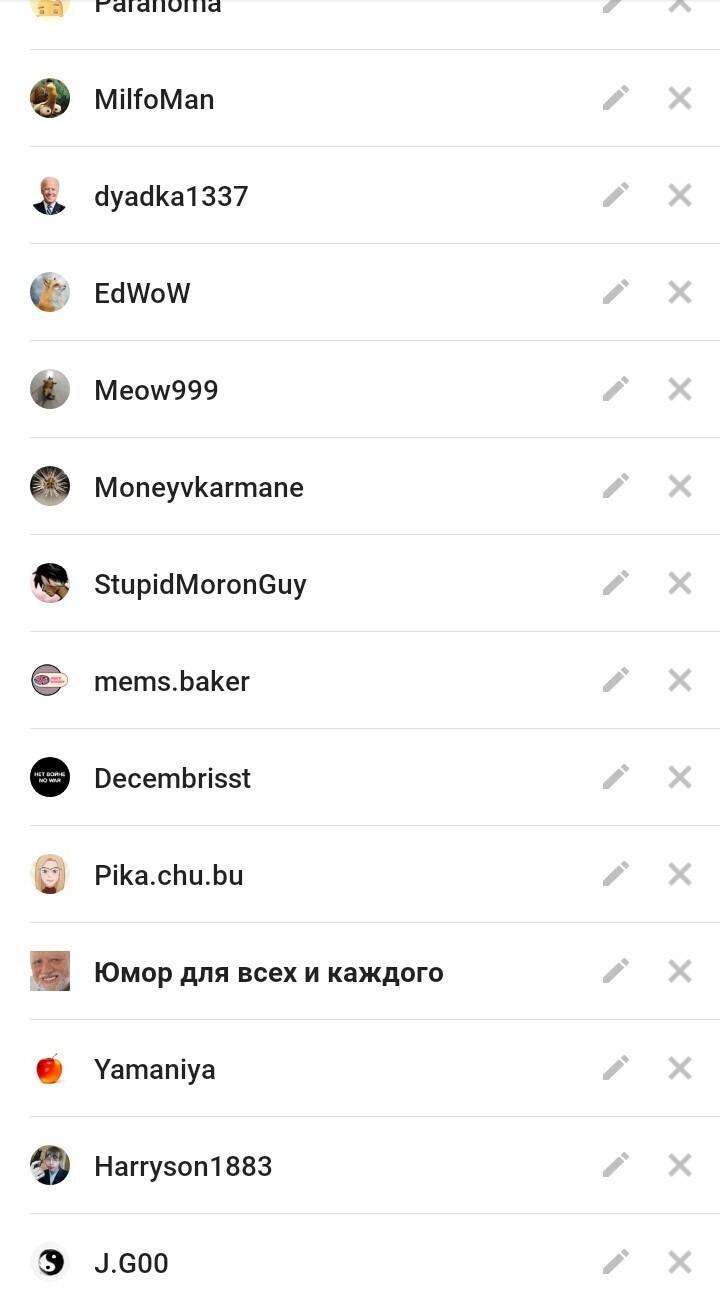
Task: Edit the MilfoMan entry
Action: point(616,98)
